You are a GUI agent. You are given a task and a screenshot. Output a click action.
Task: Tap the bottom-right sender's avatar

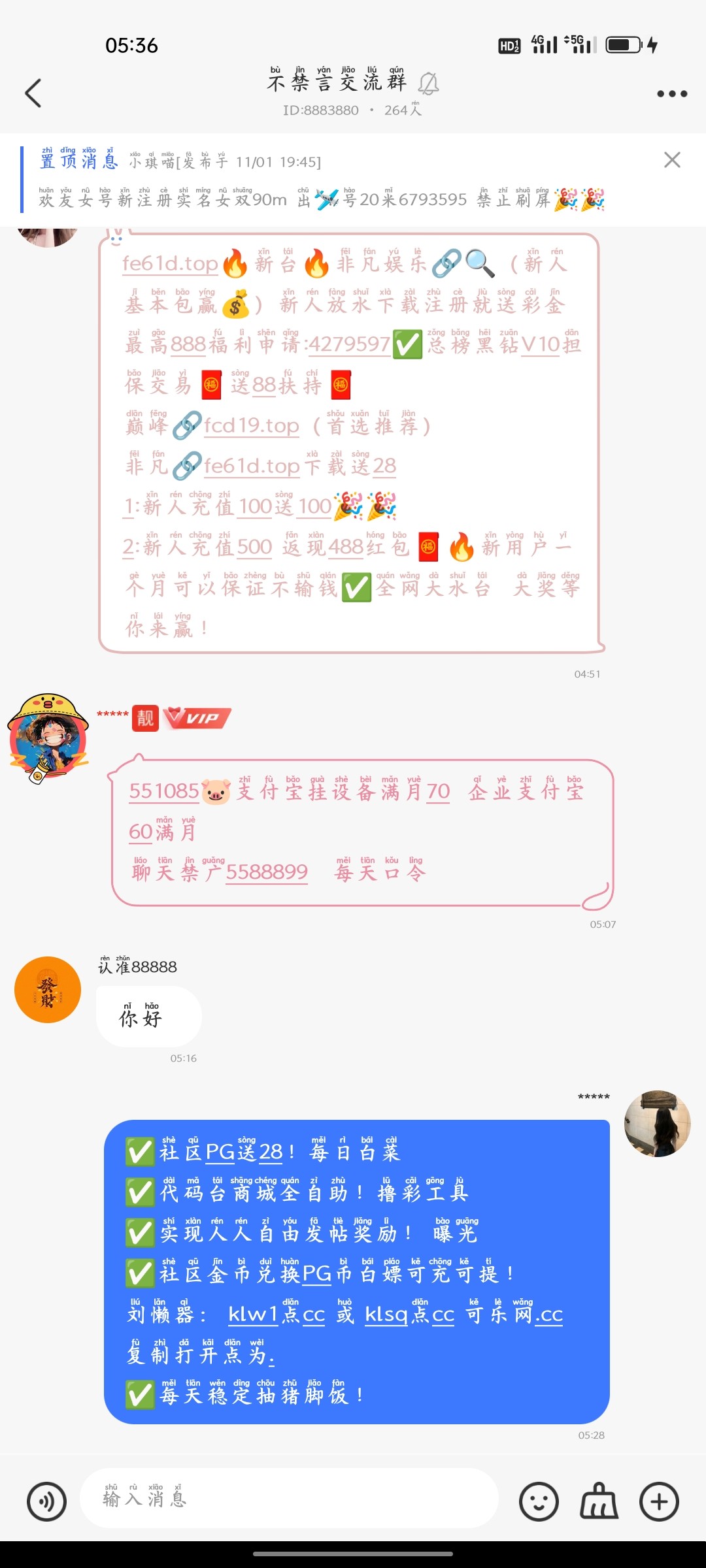tap(658, 1124)
